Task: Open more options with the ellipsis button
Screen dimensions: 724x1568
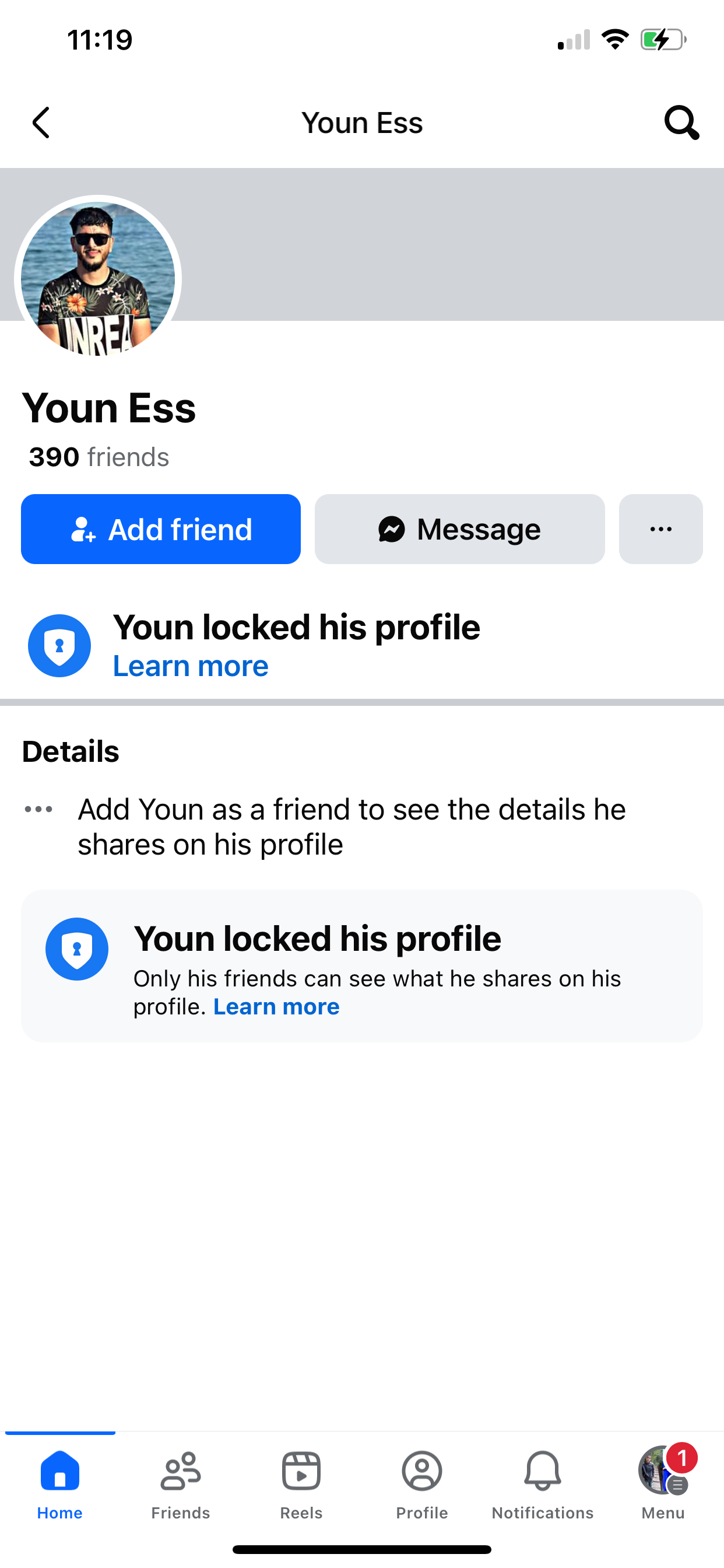Action: pos(660,529)
